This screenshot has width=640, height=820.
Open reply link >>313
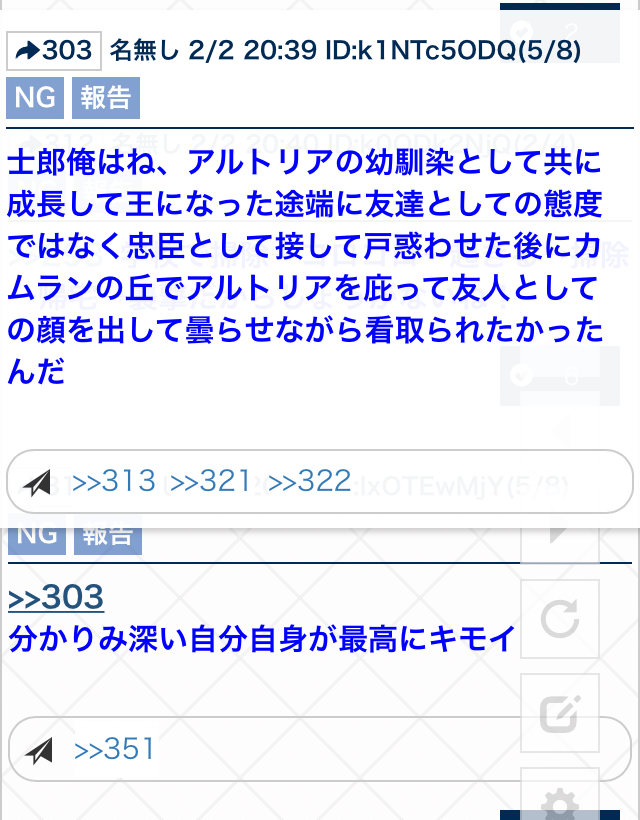(x=113, y=482)
